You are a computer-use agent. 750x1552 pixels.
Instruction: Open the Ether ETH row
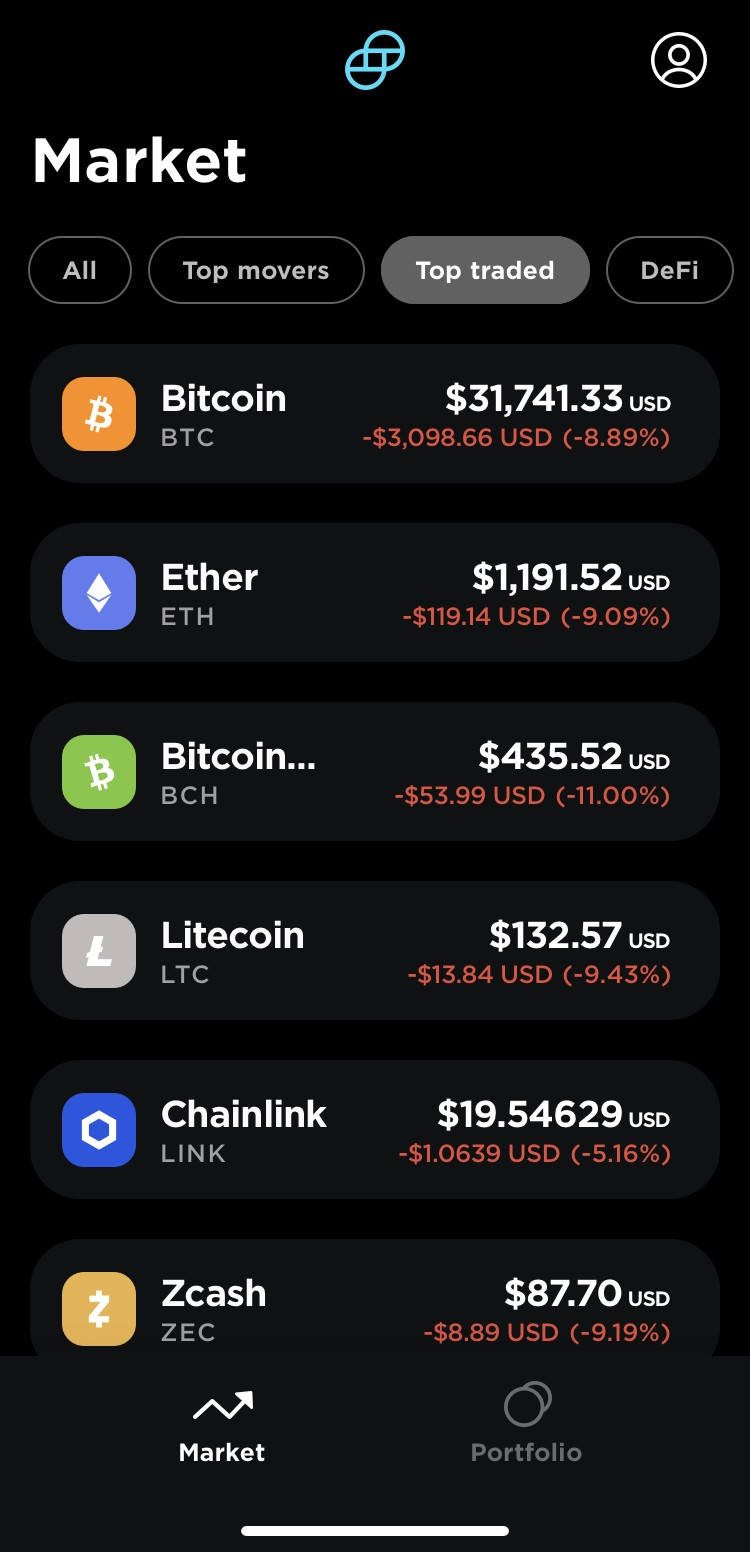coord(375,593)
